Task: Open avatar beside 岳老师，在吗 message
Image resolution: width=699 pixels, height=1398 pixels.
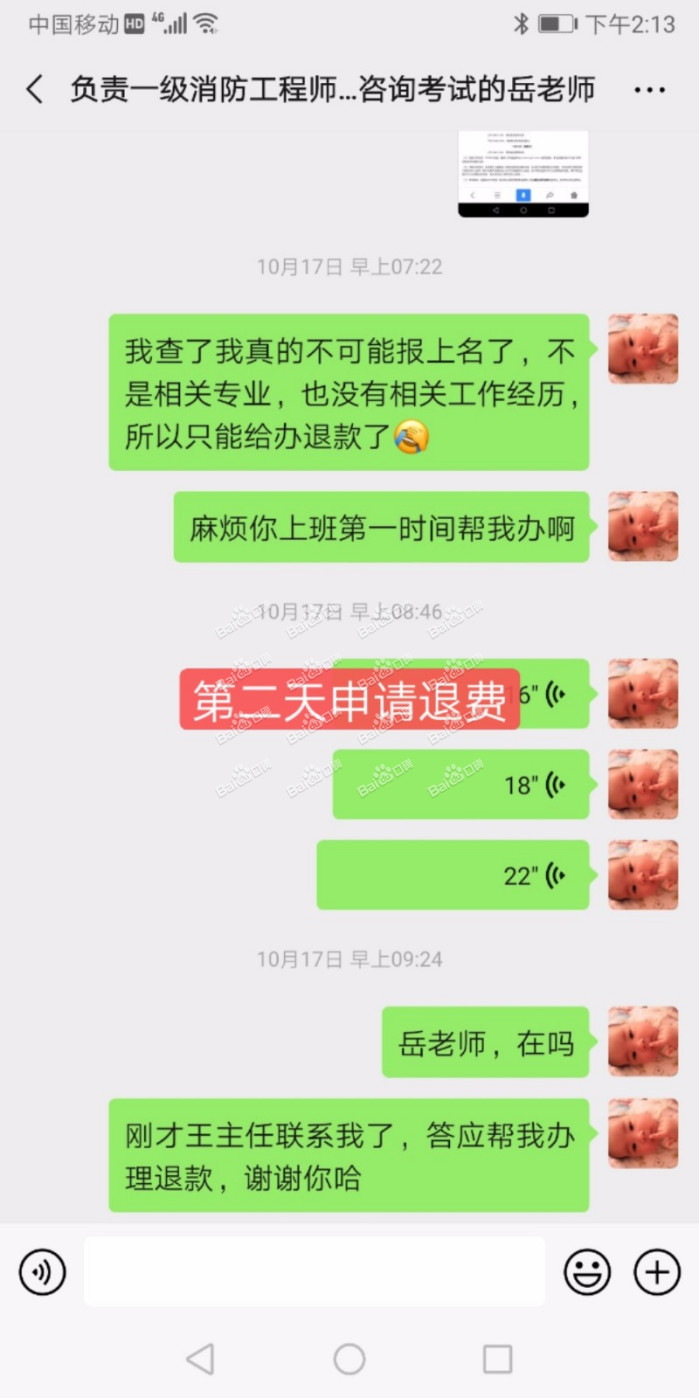Action: (x=643, y=1042)
